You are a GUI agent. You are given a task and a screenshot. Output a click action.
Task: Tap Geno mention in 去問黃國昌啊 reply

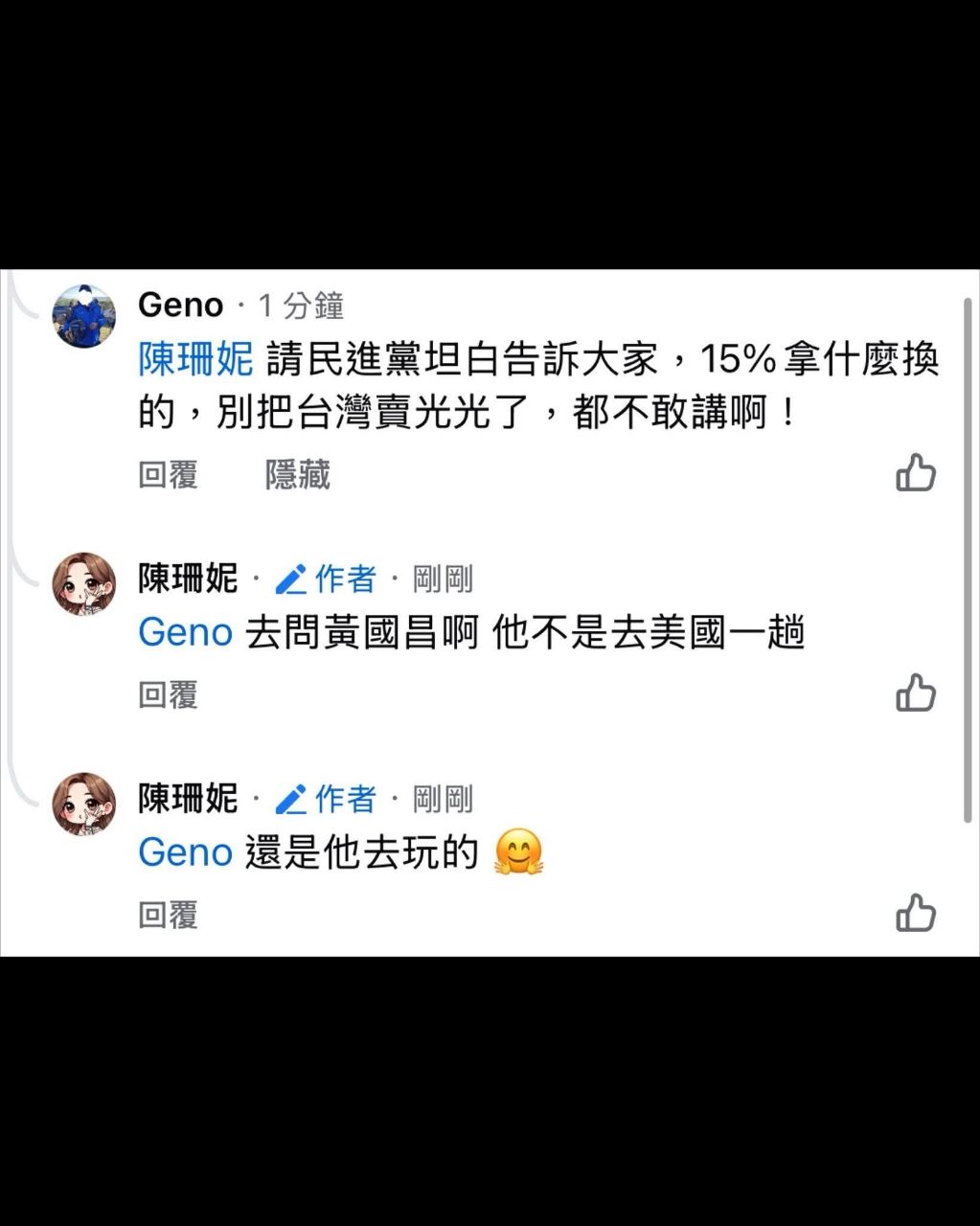(185, 633)
